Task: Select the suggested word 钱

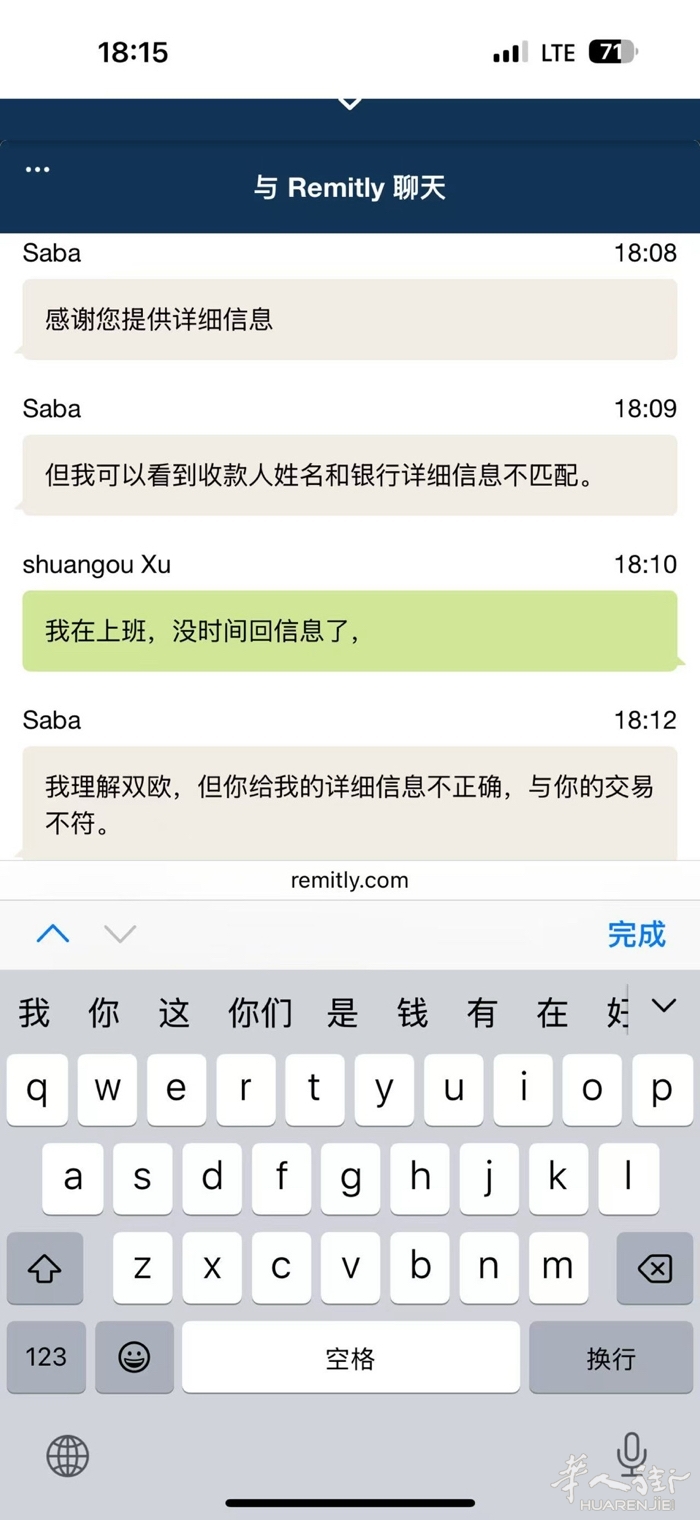Action: pyautogui.click(x=412, y=1013)
